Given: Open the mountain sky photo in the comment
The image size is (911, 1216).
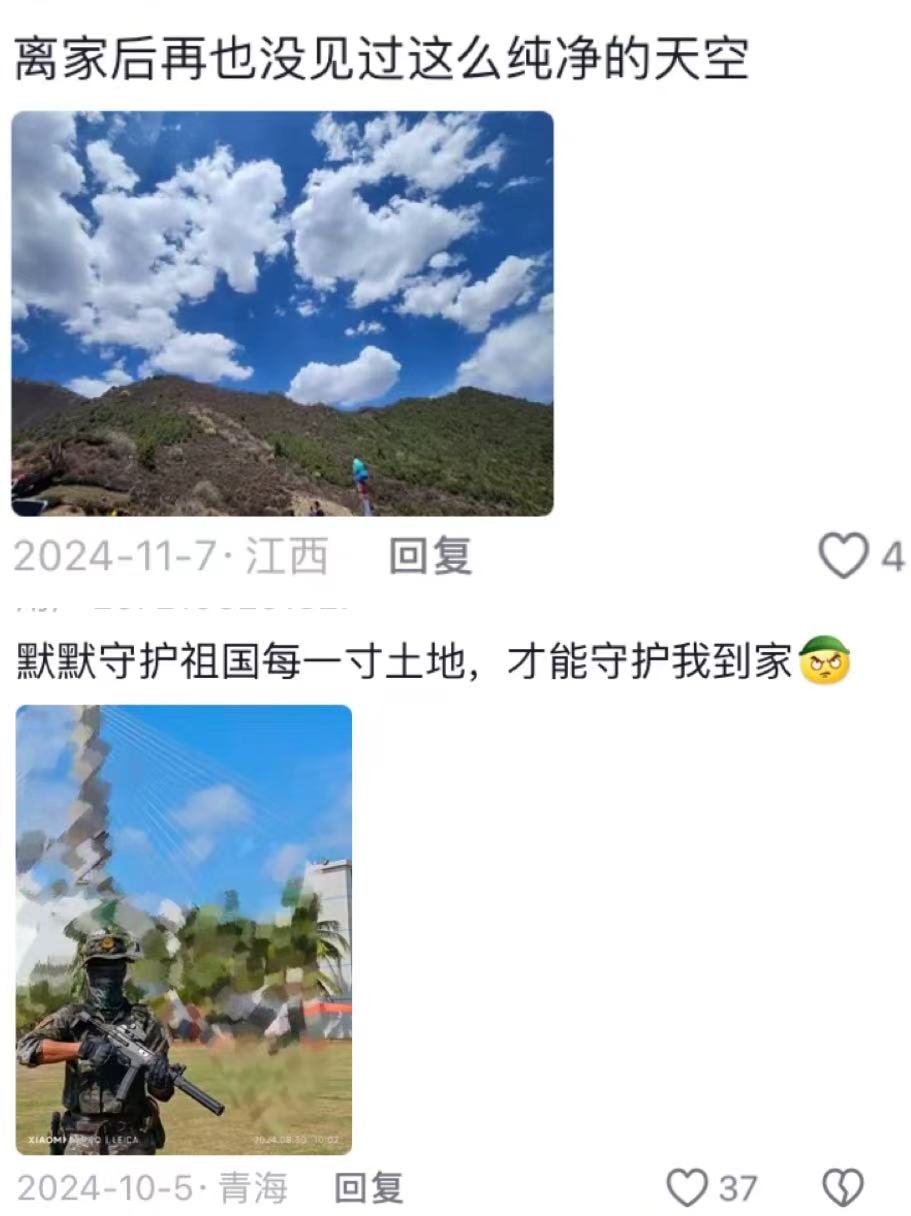Looking at the screenshot, I should click(x=282, y=313).
